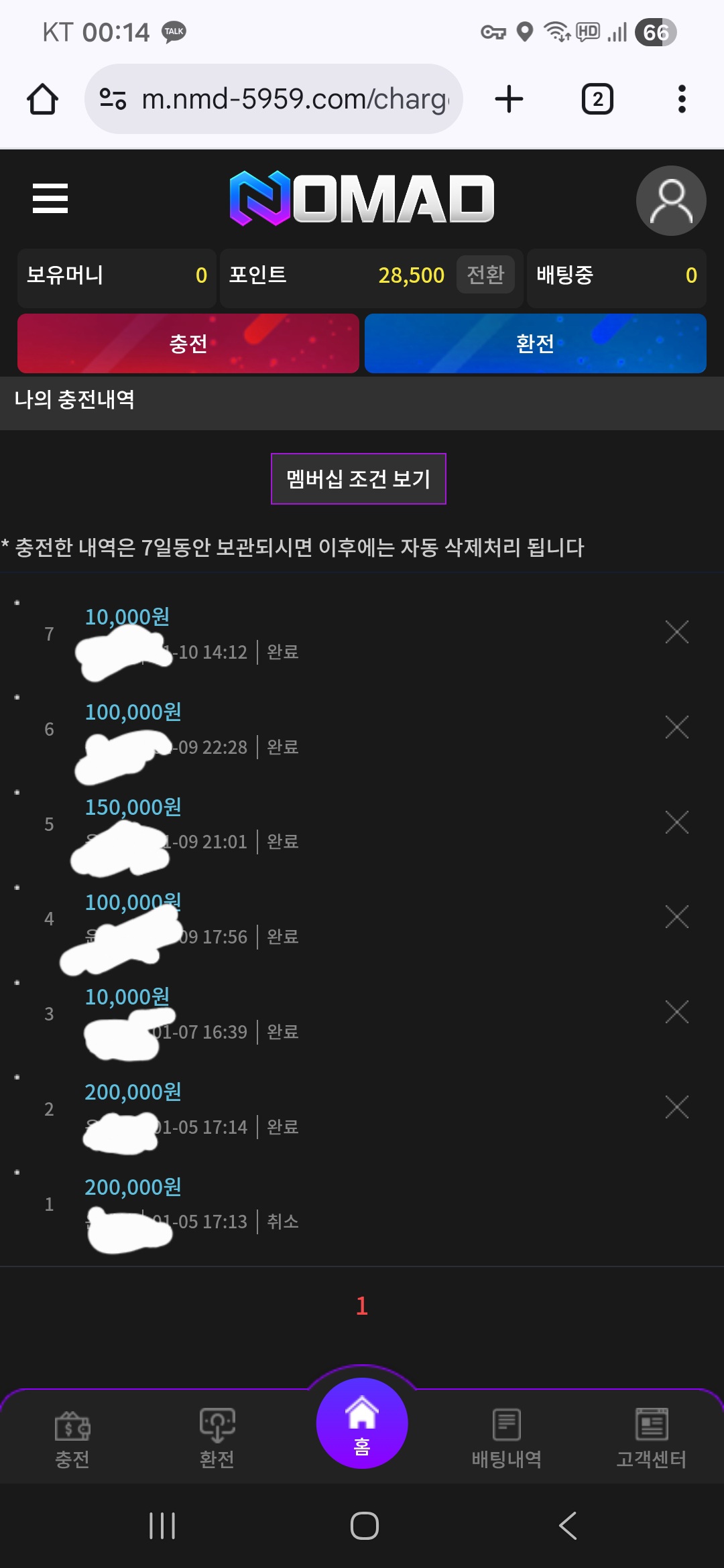Go to 홈 via purple button

[362, 1423]
